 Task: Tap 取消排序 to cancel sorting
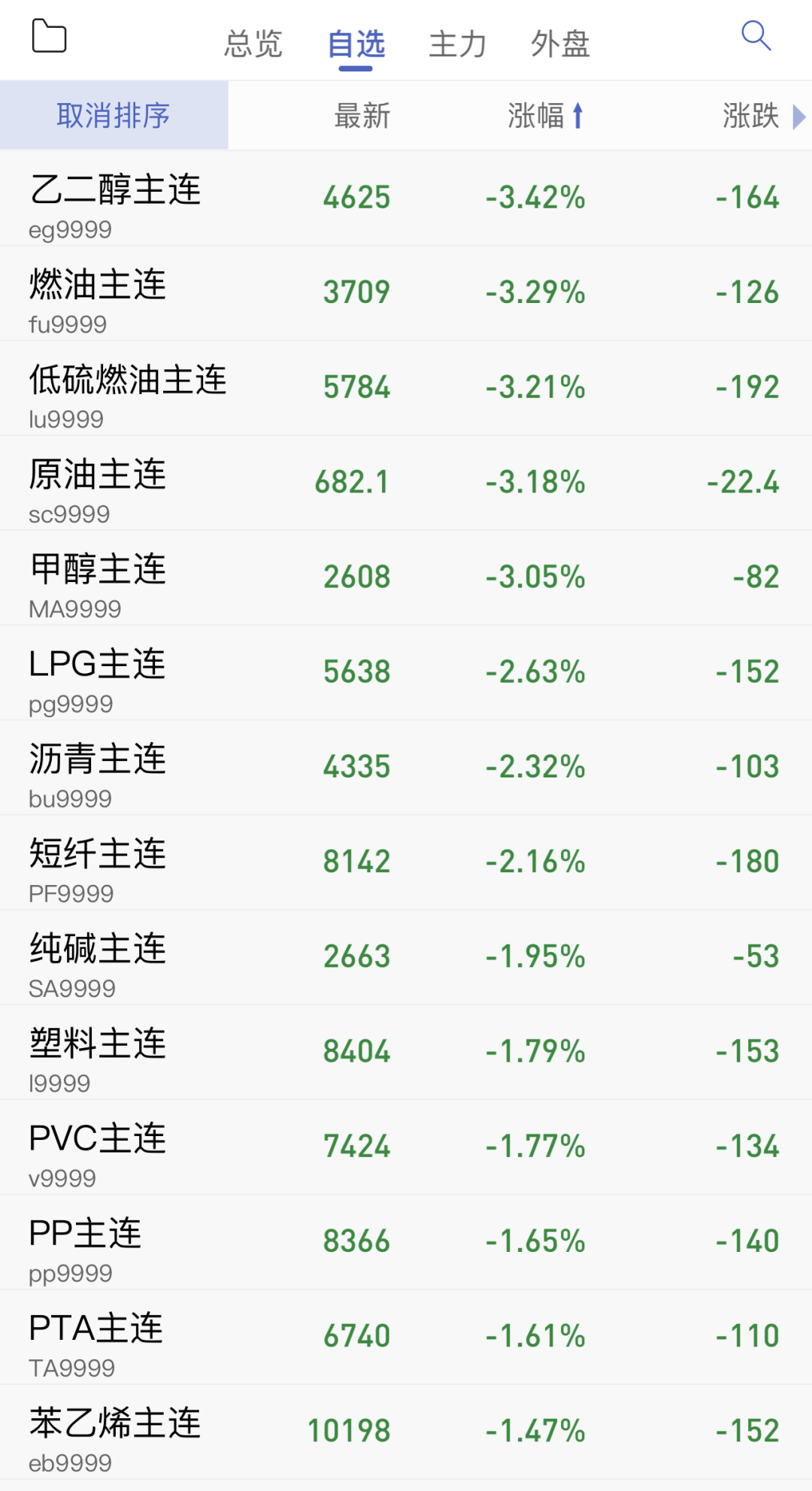pyautogui.click(x=114, y=115)
